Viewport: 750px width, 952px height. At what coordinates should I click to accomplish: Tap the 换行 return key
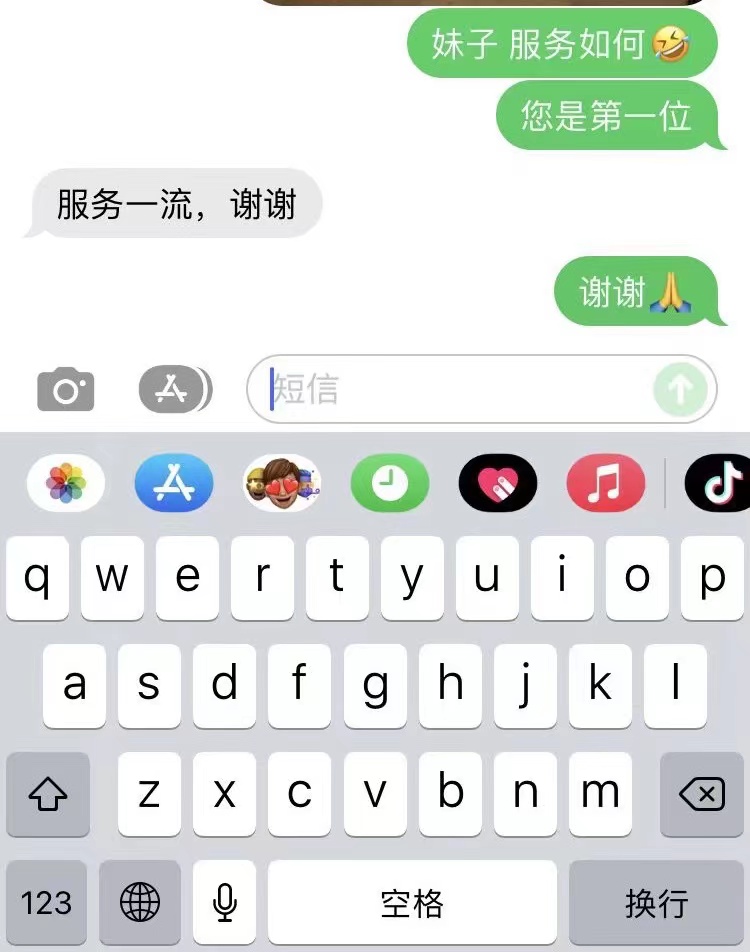656,904
